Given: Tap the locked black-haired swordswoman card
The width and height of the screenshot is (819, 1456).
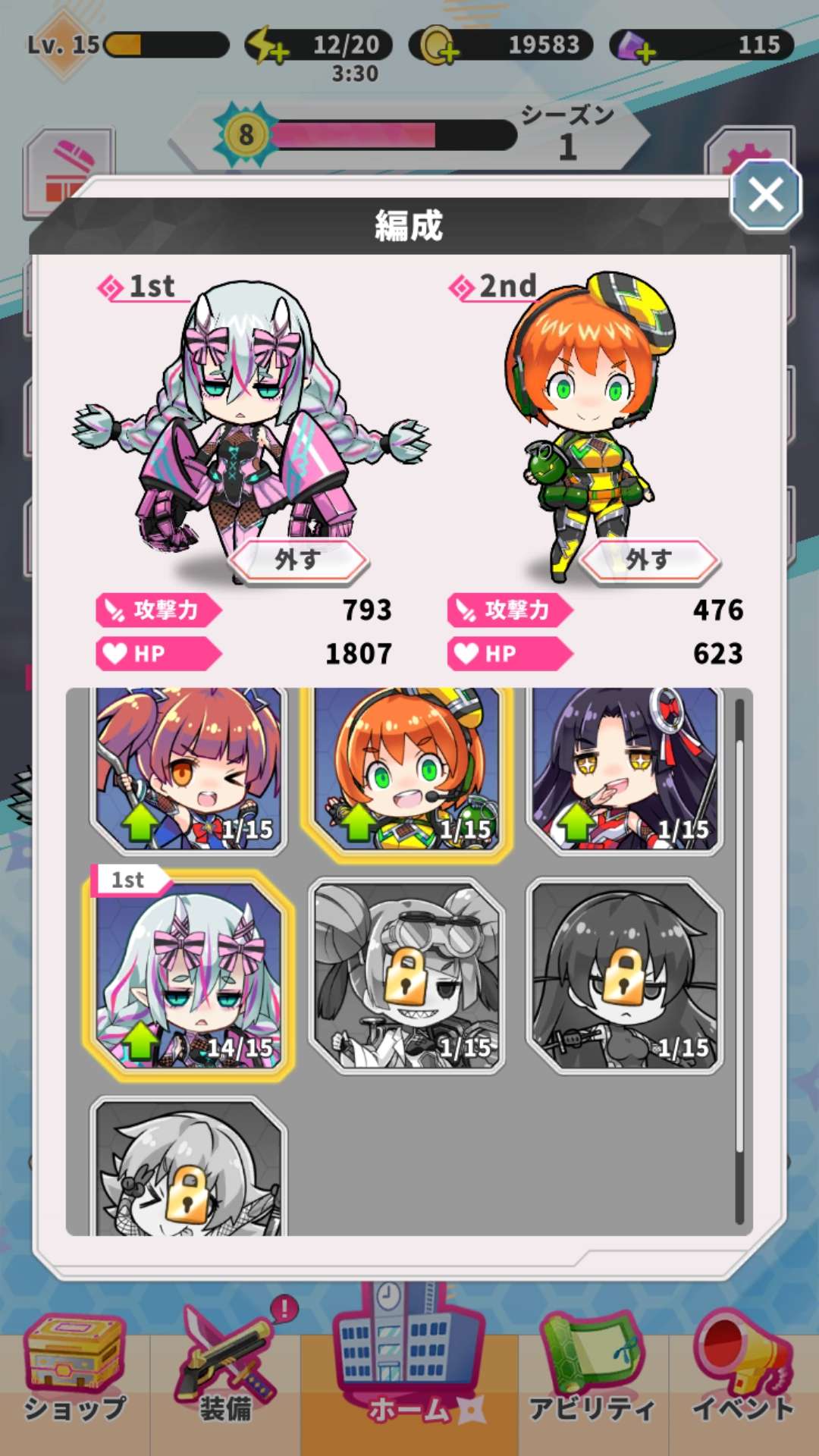Looking at the screenshot, I should [x=625, y=976].
